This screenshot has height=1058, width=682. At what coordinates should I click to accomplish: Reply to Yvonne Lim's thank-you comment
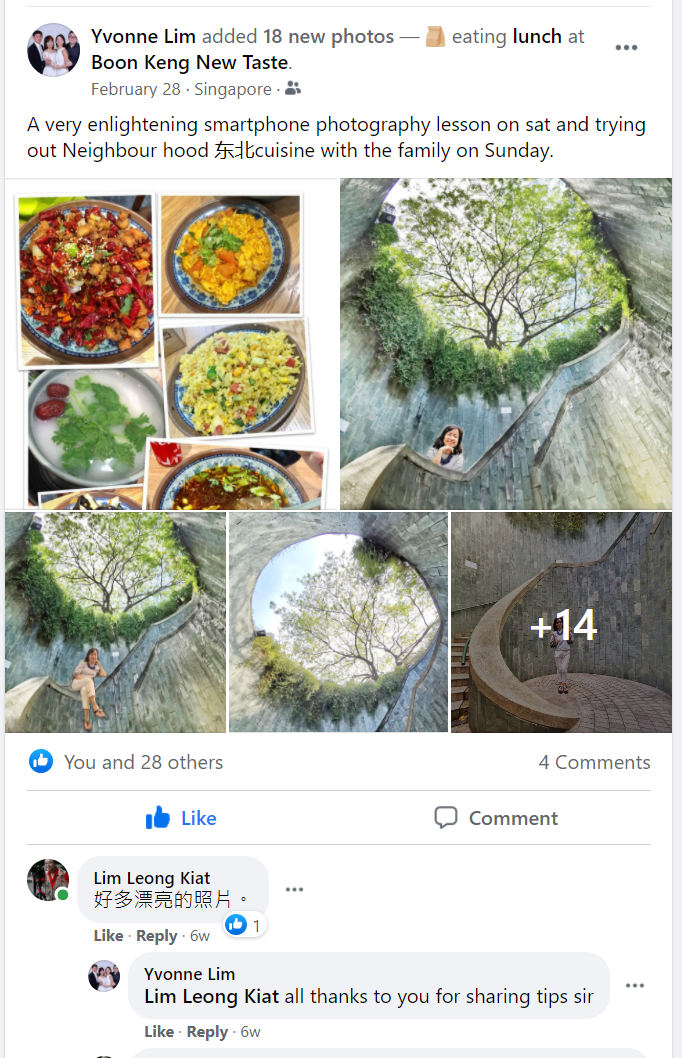coord(207,1032)
